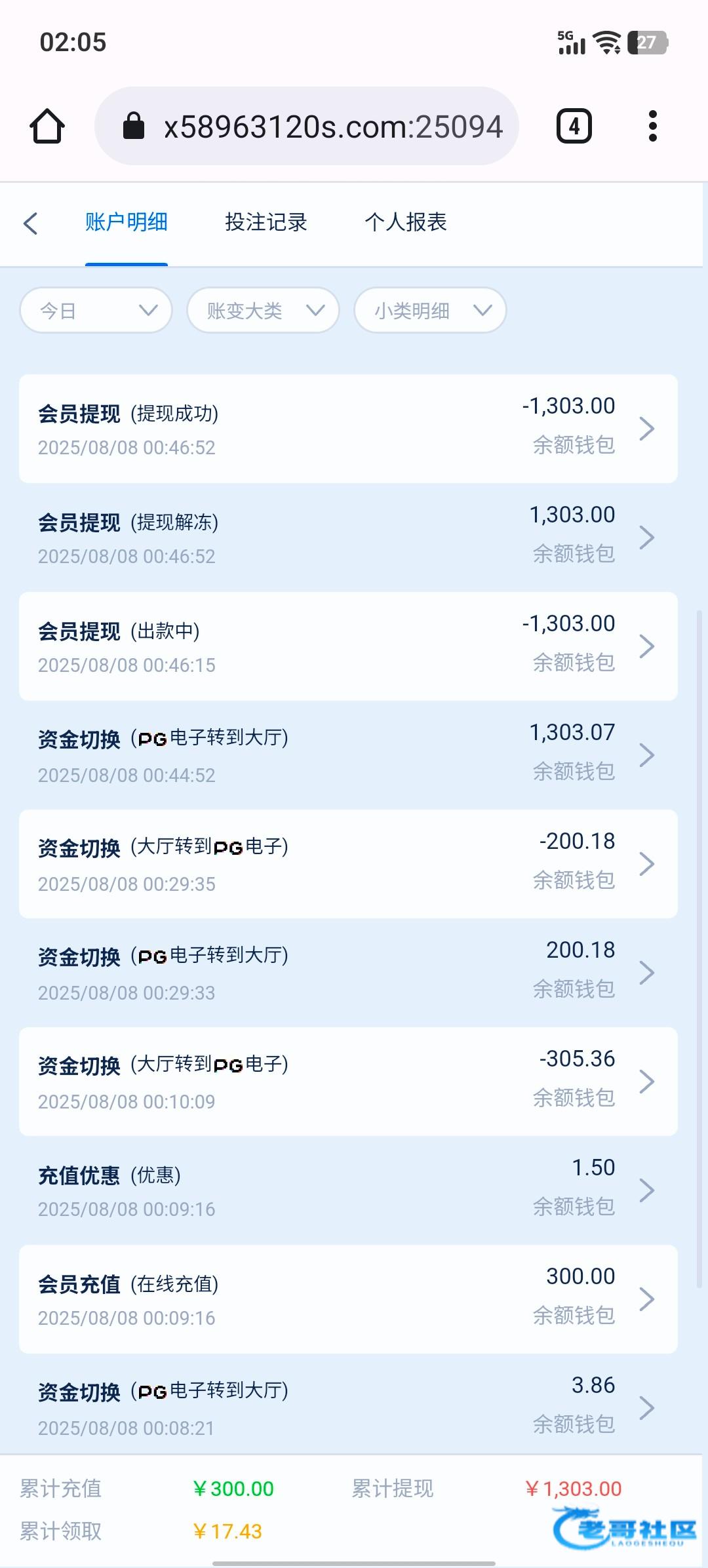
Task: Open the 1,303.07 fund transfer record
Action: tap(348, 755)
